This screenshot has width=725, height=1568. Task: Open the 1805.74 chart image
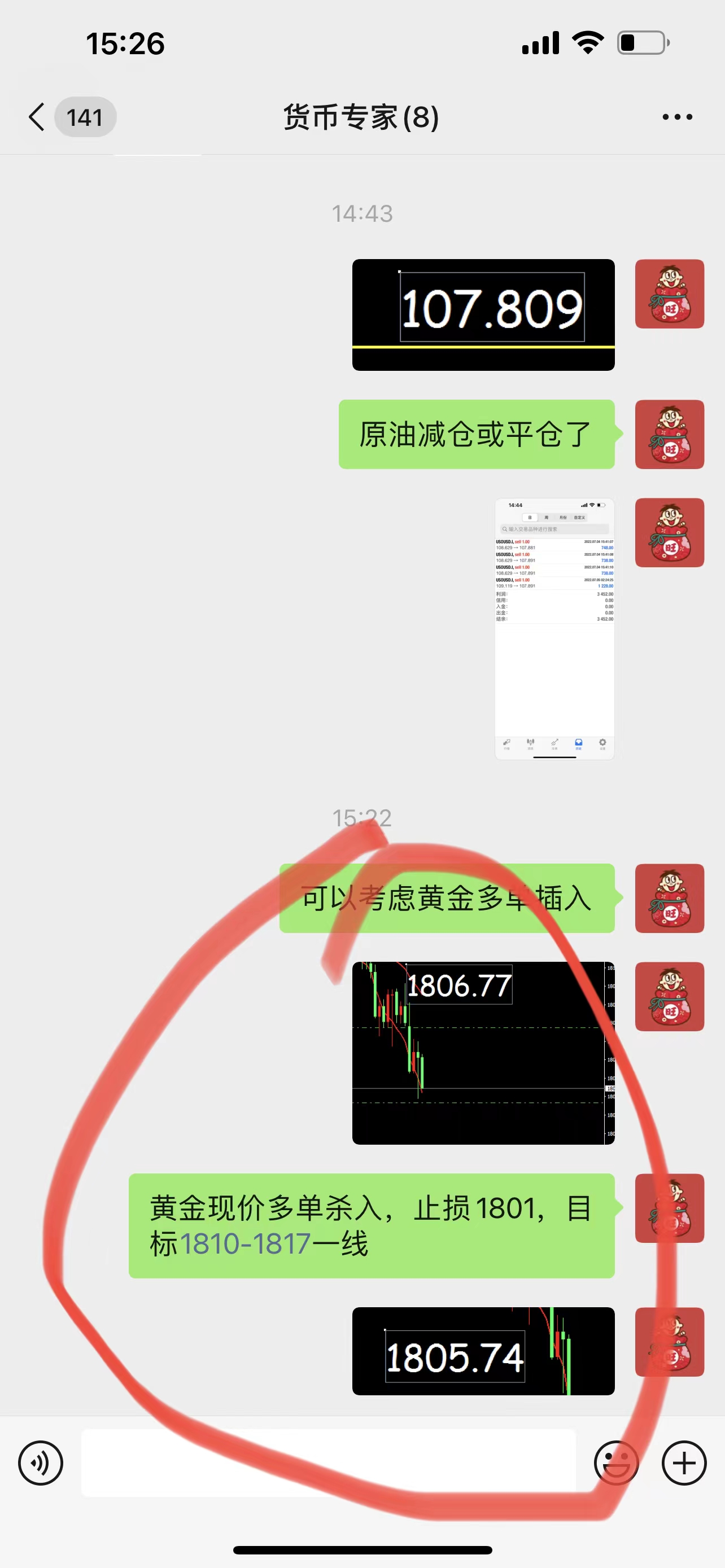[483, 1351]
